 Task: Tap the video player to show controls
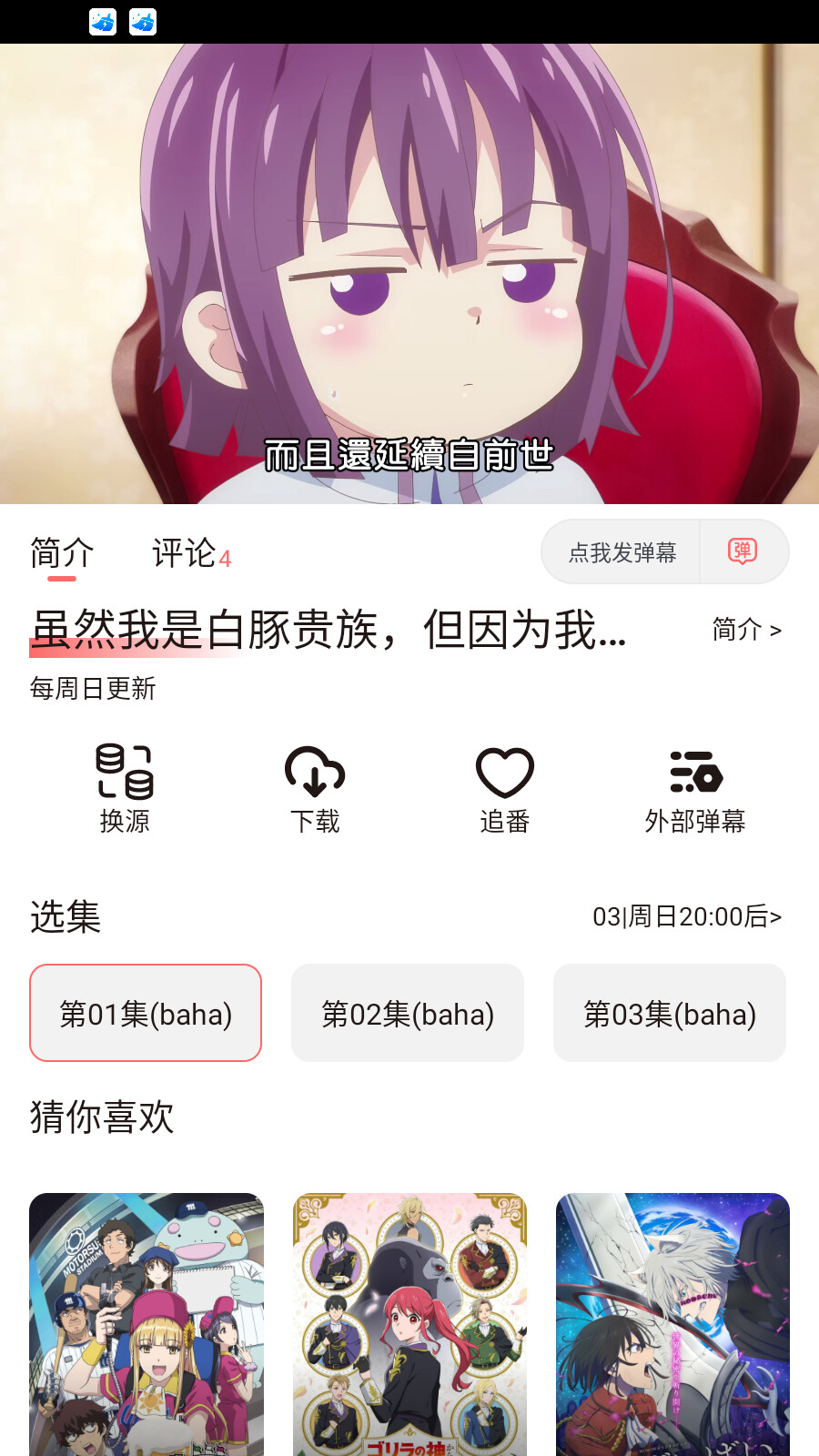[x=409, y=273]
